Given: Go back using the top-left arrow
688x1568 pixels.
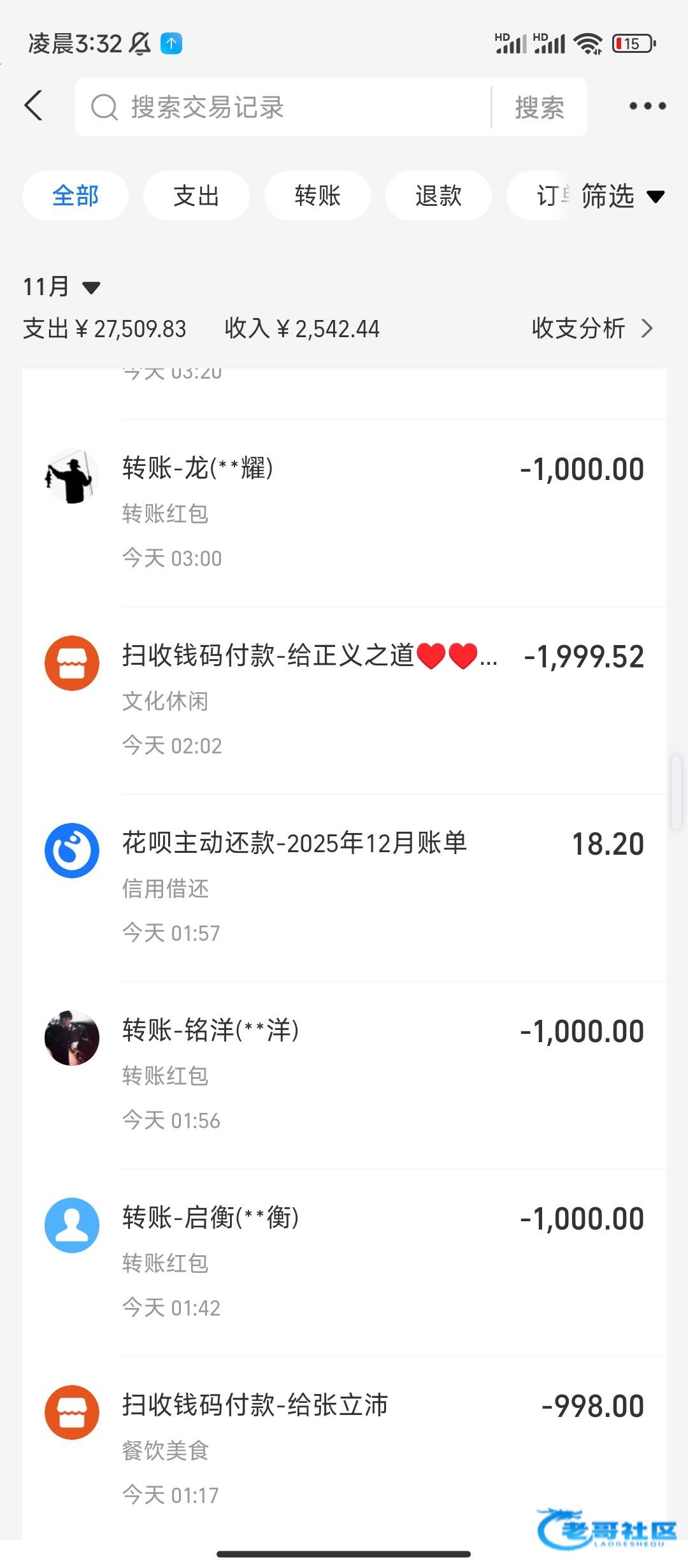Looking at the screenshot, I should pos(34,106).
